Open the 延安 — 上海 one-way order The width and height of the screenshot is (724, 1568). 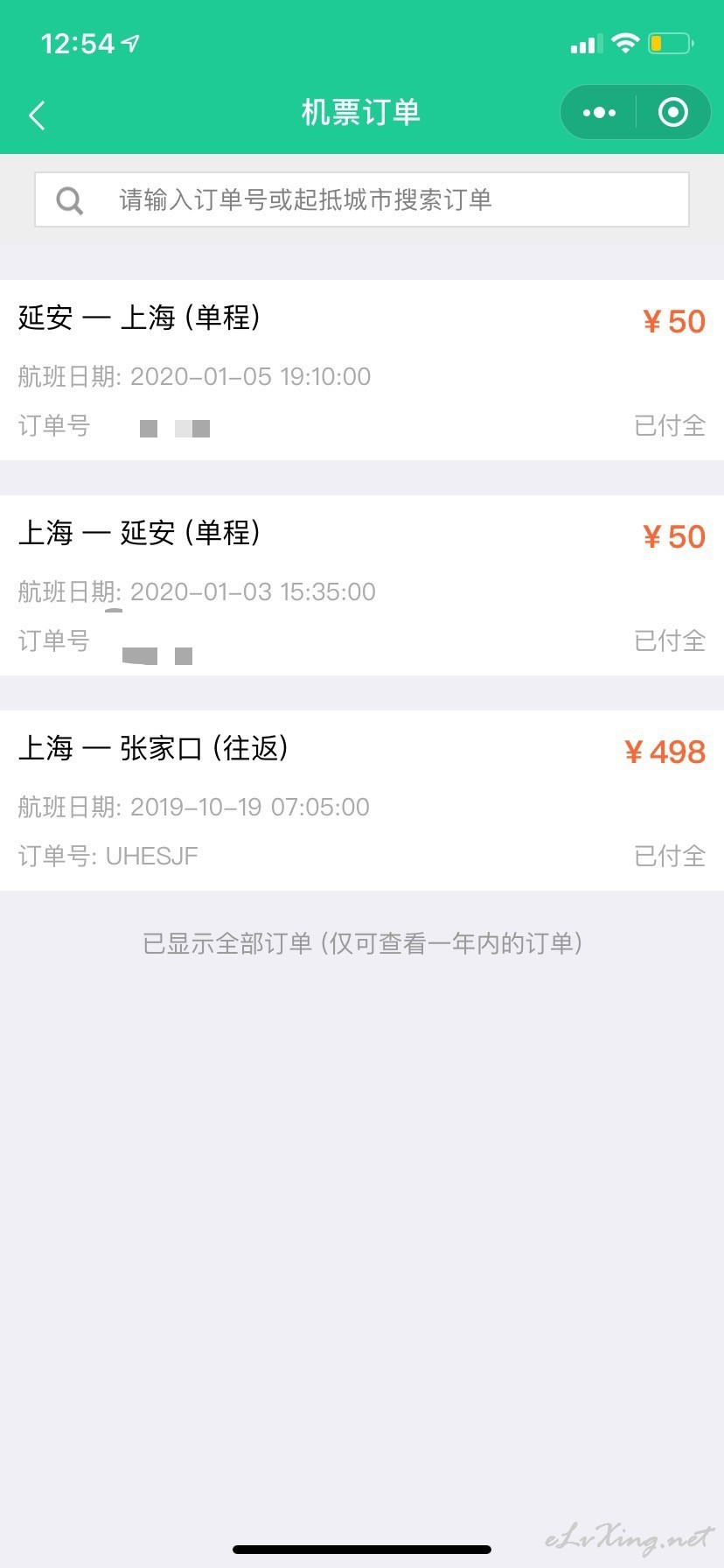pos(362,370)
